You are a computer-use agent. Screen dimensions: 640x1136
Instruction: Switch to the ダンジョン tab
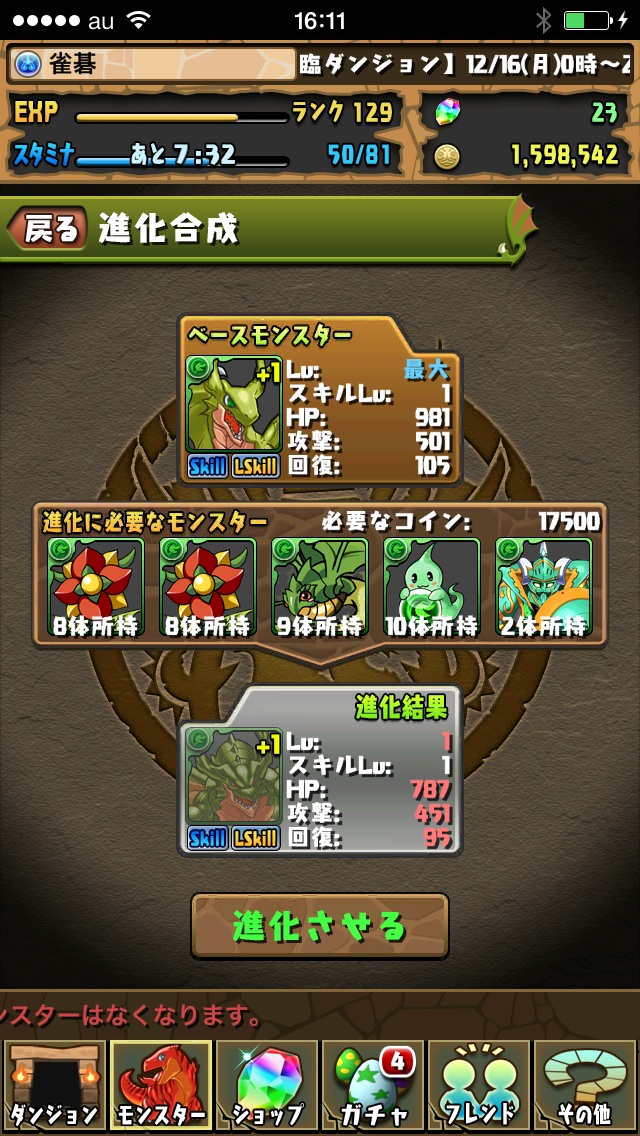point(53,1086)
